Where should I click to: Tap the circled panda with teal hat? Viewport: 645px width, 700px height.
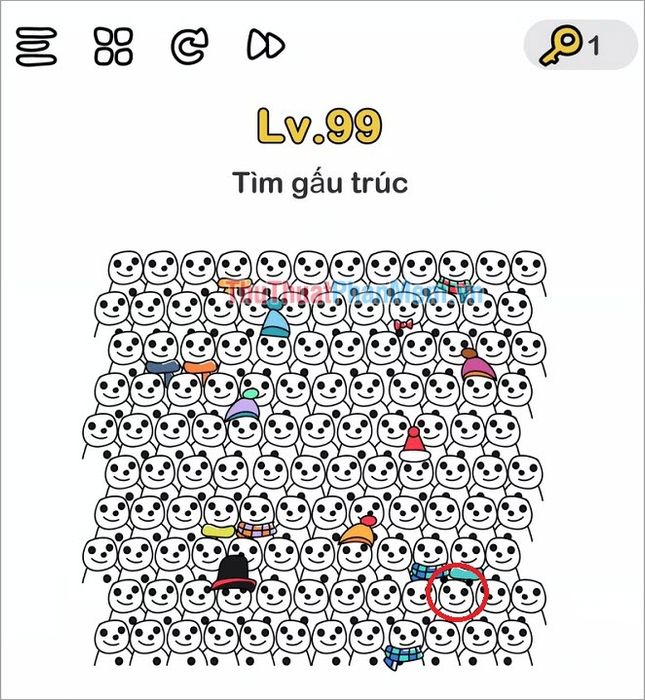pyautogui.click(x=458, y=592)
